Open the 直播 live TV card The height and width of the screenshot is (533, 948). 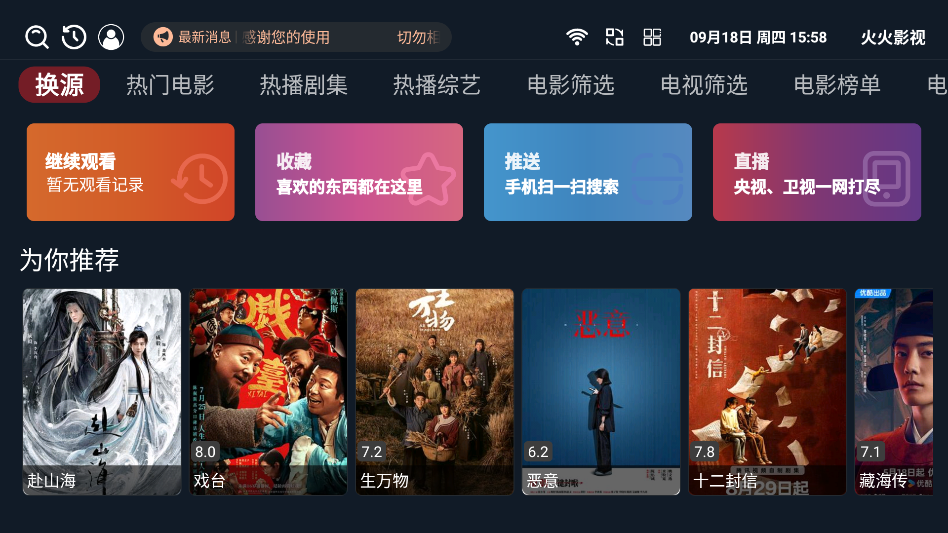[x=817, y=172]
